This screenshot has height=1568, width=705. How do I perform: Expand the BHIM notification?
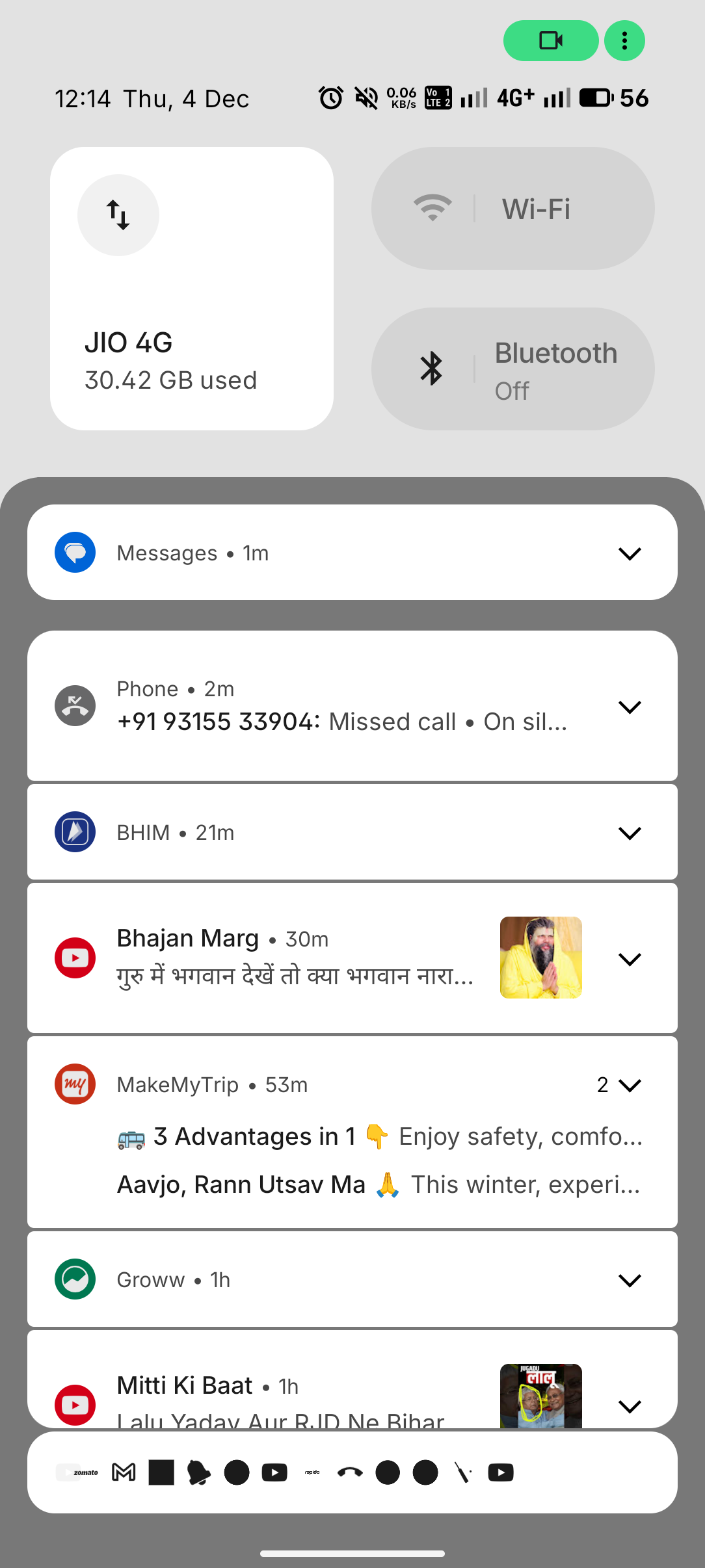coord(630,833)
